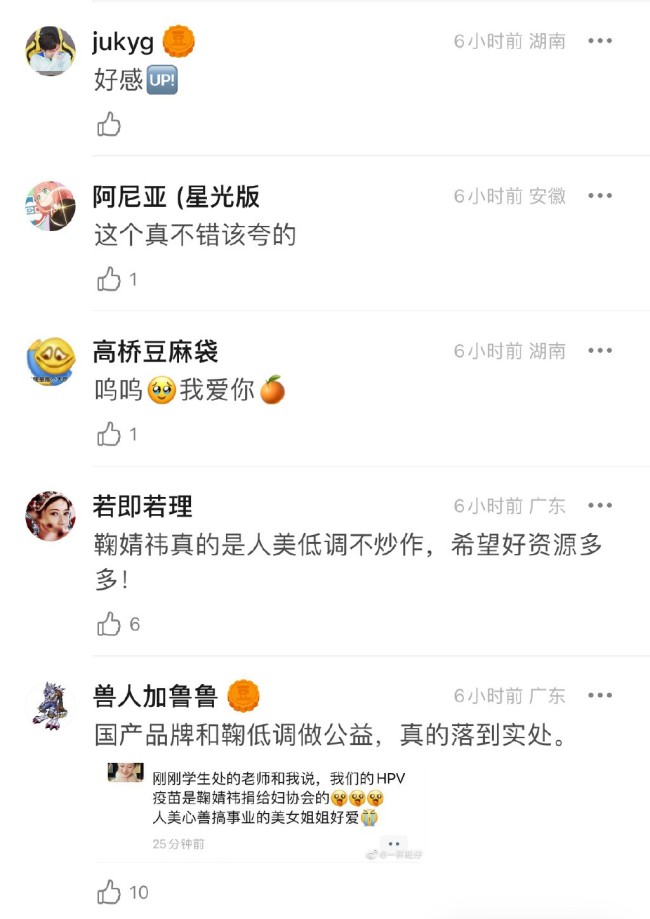Open more options for 兽人加鲁鲁's comment

[599, 696]
